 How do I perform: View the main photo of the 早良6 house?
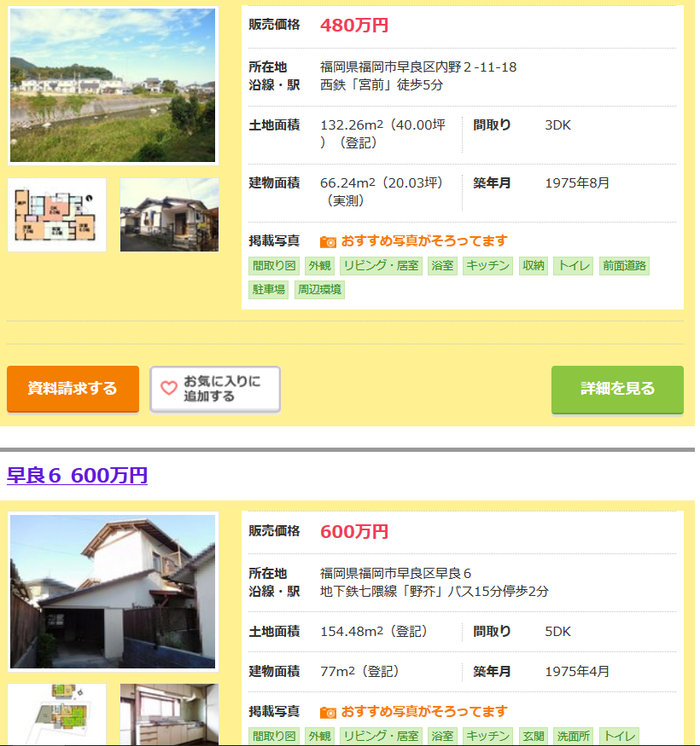coord(113,591)
